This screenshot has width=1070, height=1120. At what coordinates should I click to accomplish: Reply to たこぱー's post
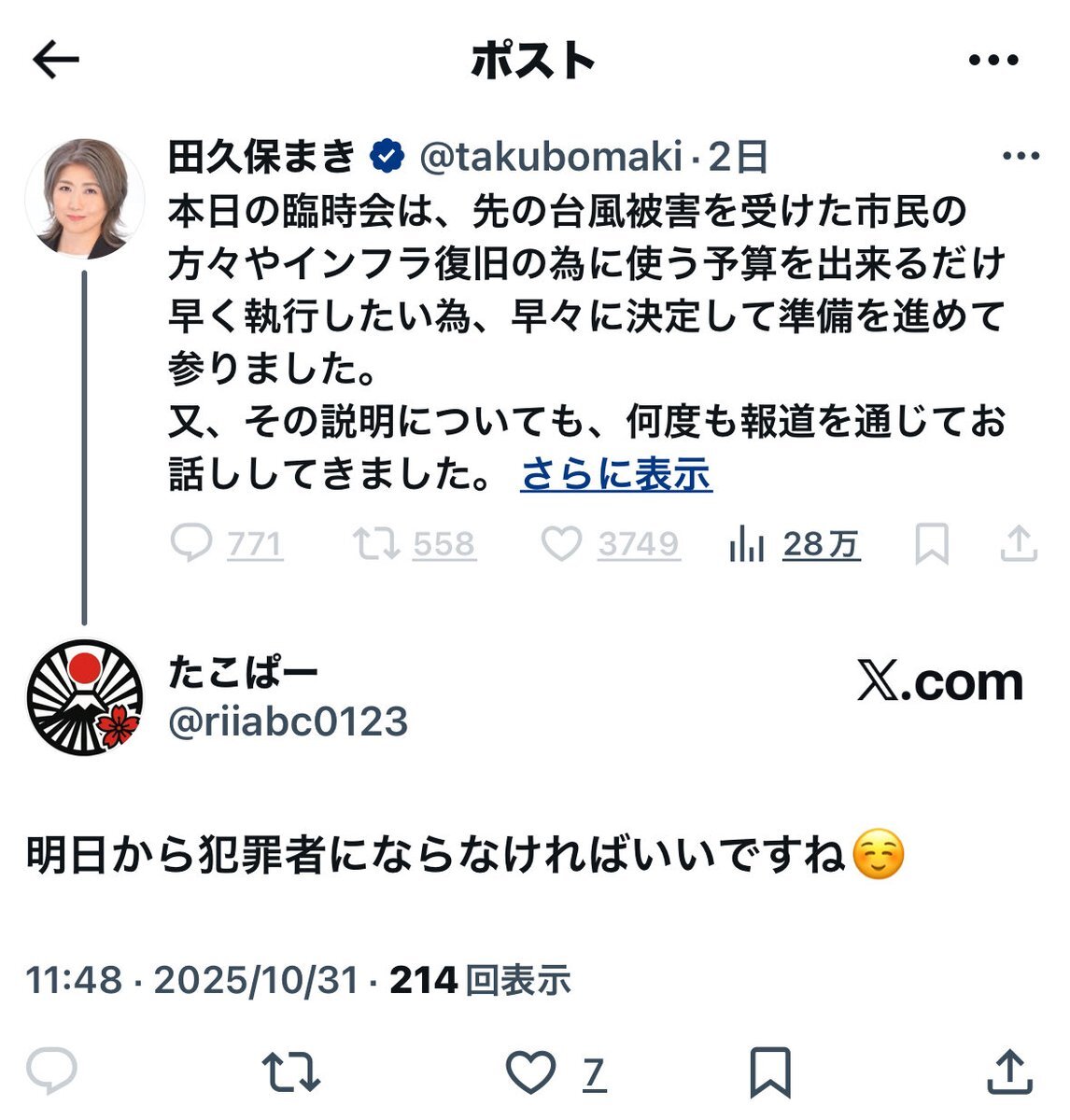[52, 1071]
